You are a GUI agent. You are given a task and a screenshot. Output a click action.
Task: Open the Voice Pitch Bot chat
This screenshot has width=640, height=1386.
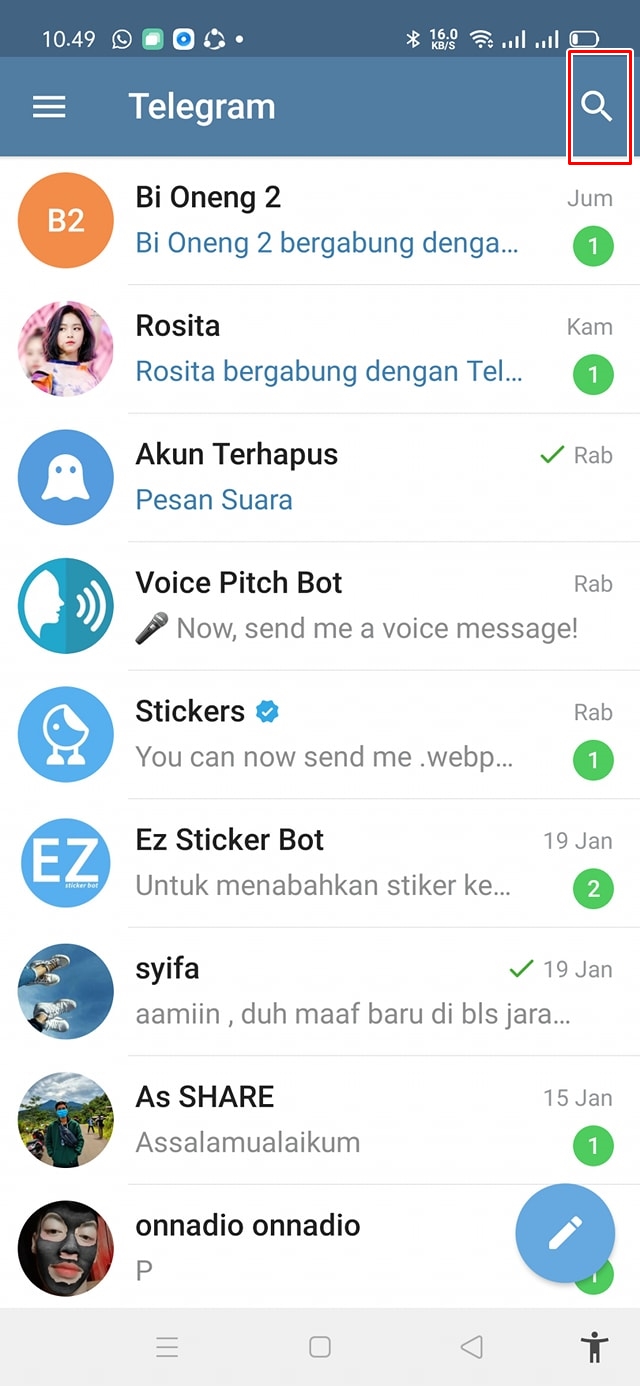[330, 605]
